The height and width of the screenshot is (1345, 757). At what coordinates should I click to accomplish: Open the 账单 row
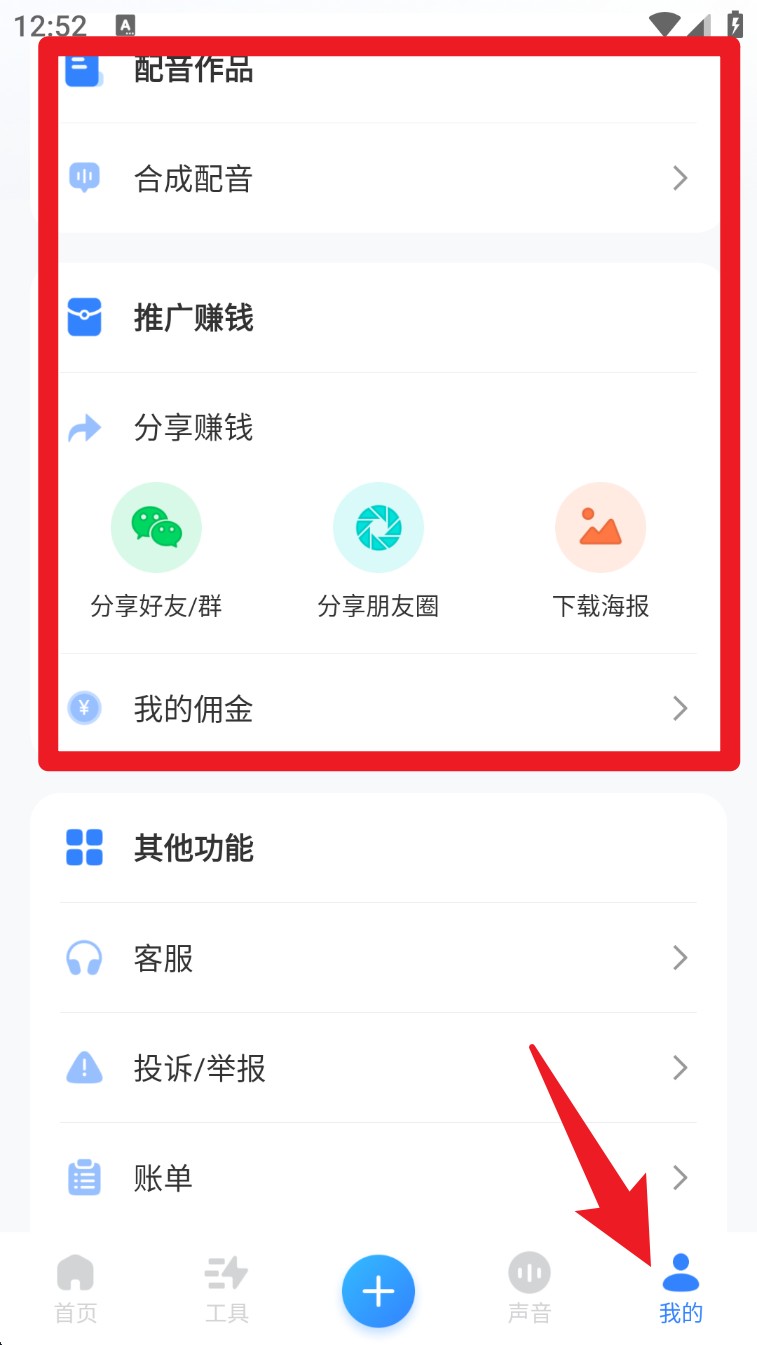click(378, 1178)
